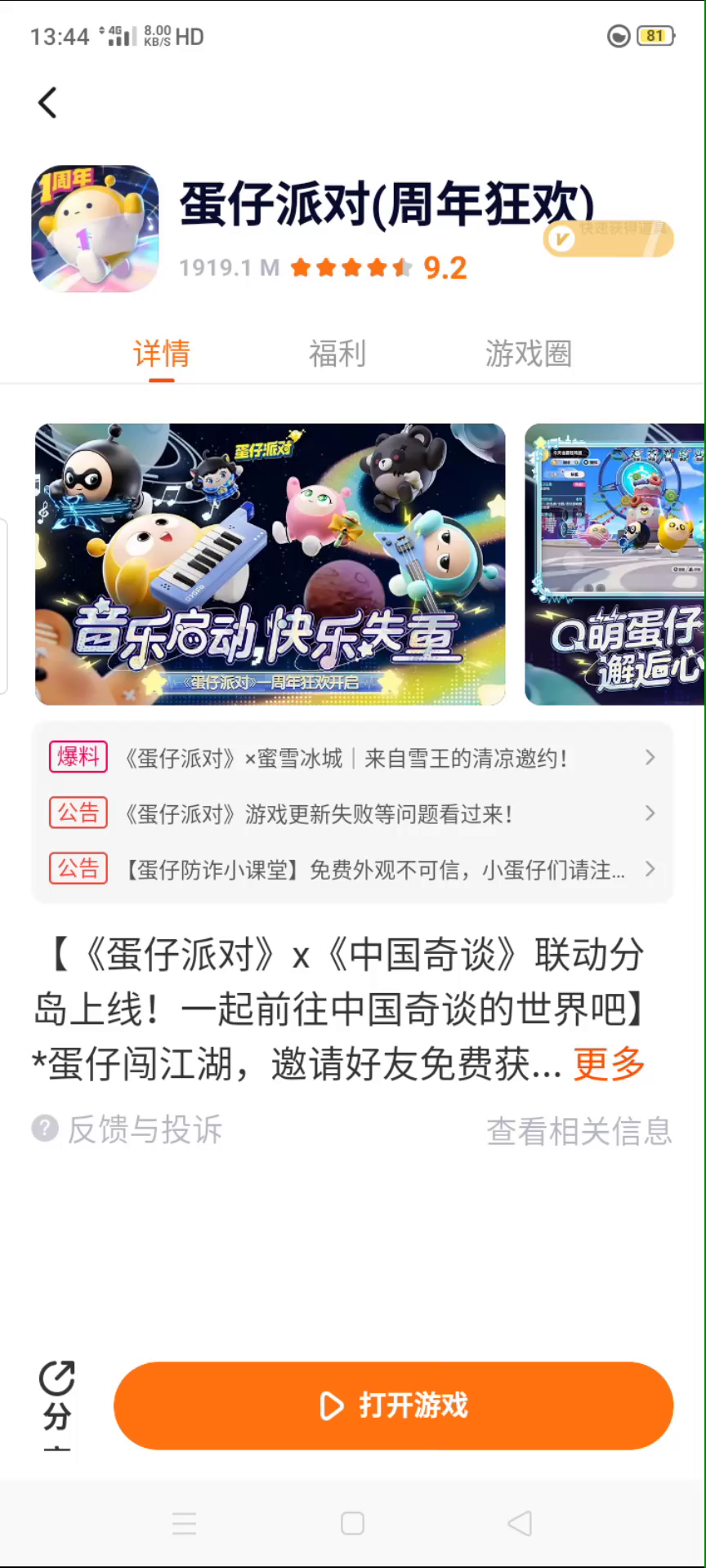Tap the system home button
This screenshot has width=706, height=1568.
click(352, 1523)
